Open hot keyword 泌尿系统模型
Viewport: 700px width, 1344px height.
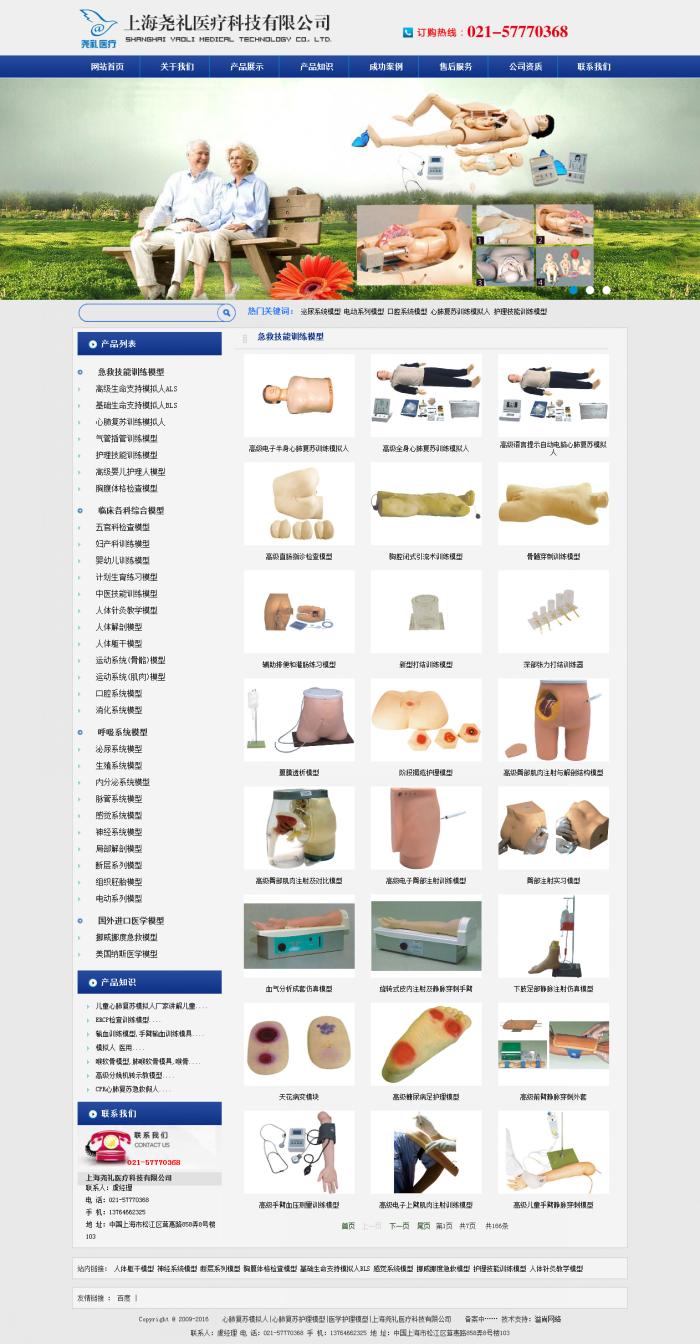click(x=320, y=312)
